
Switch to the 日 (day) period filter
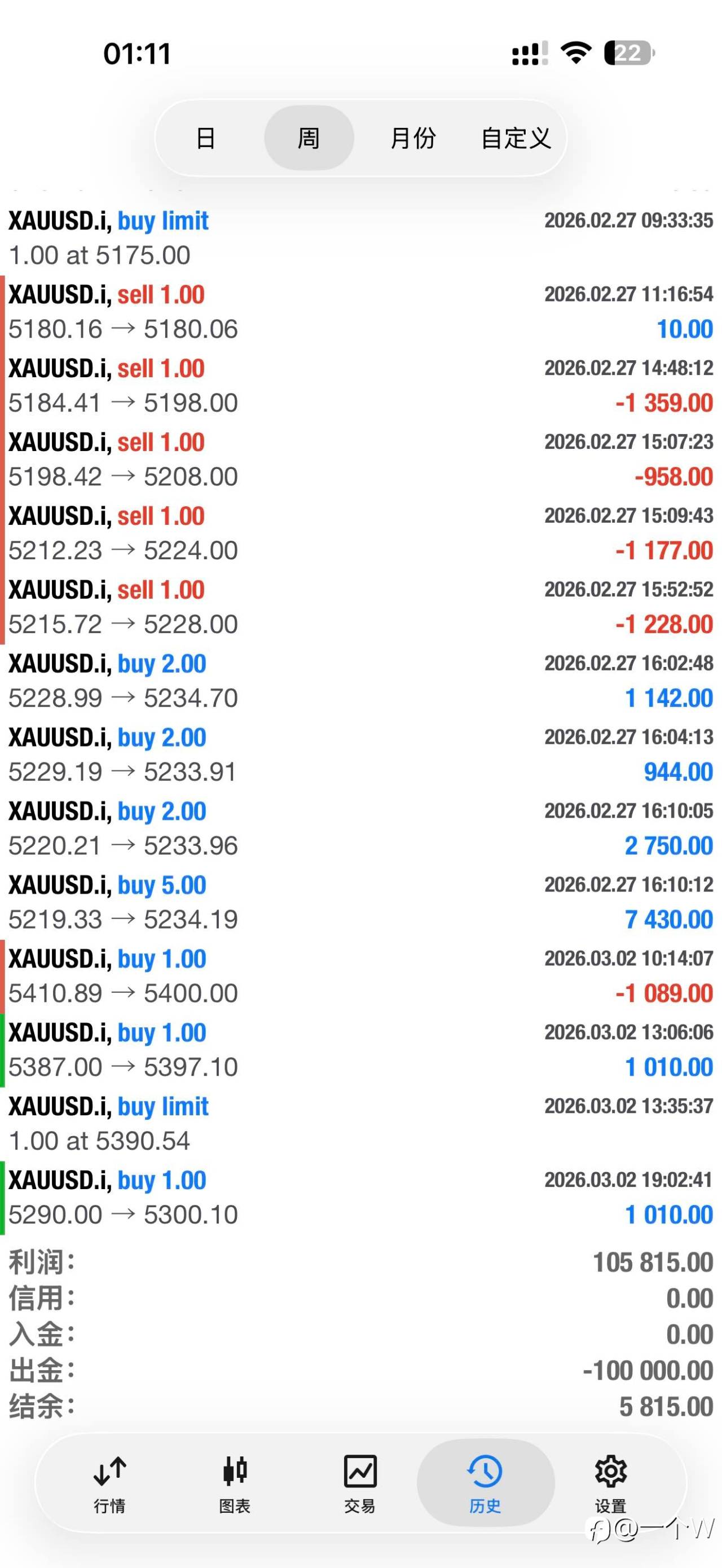coord(206,138)
